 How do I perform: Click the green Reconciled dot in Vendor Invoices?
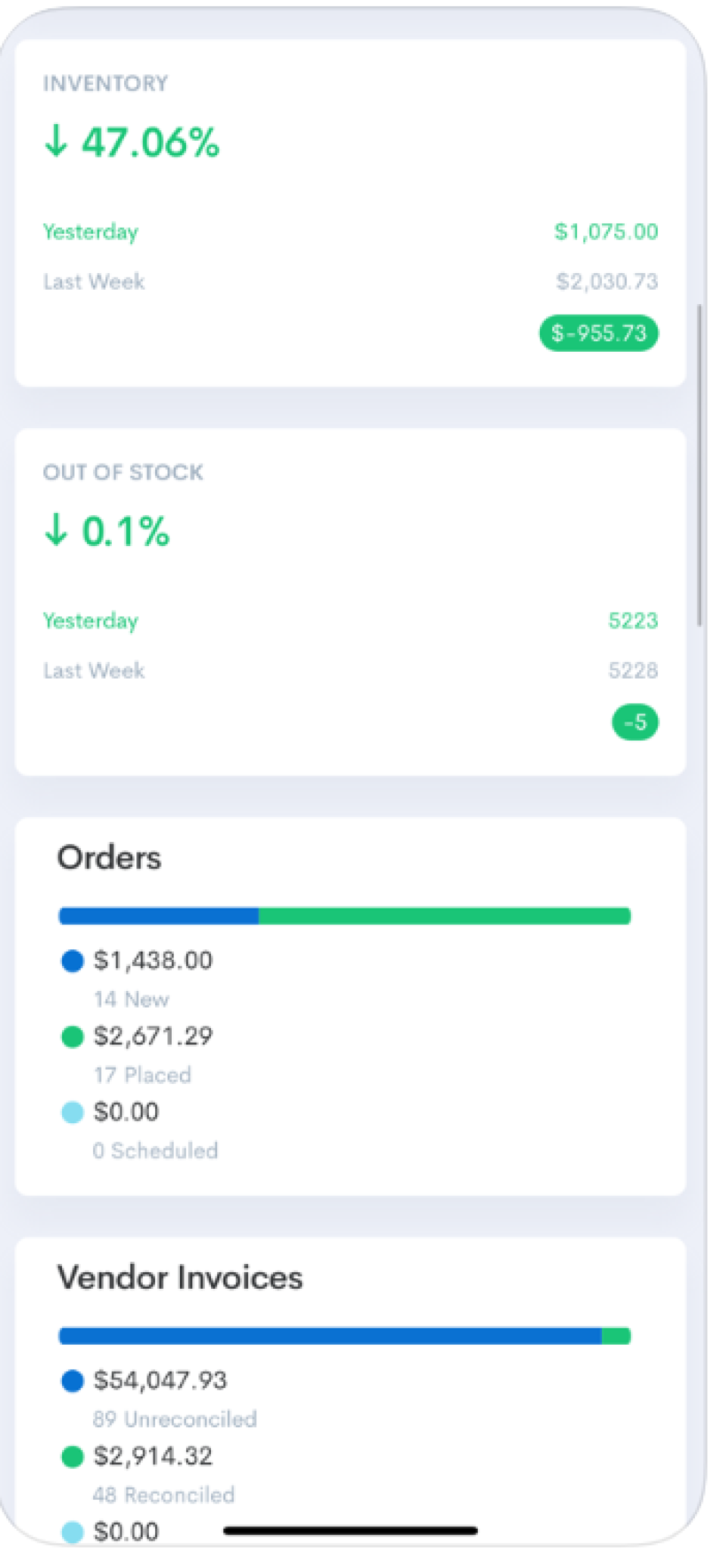[x=73, y=1455]
